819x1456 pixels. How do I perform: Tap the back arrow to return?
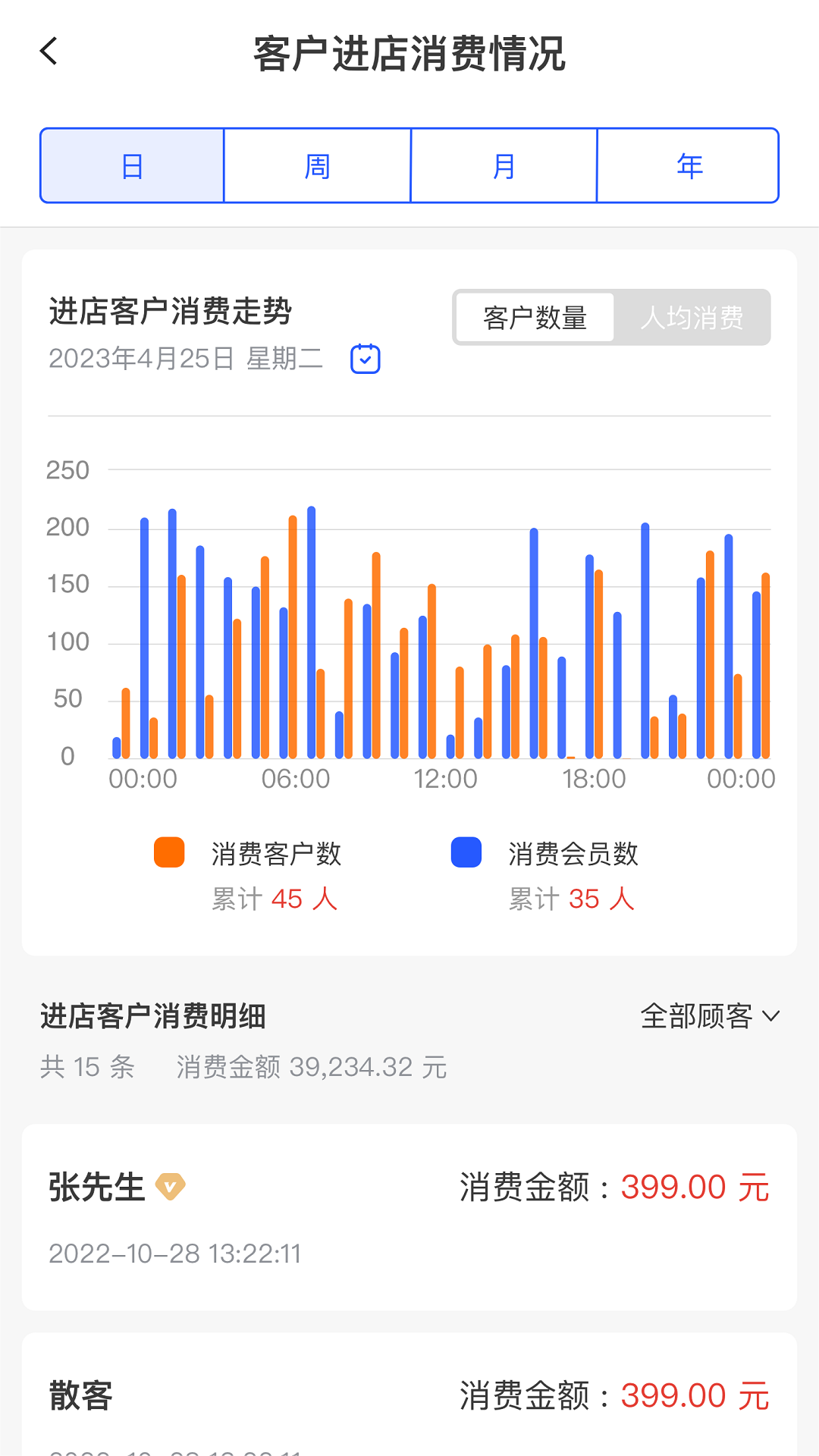(x=49, y=52)
